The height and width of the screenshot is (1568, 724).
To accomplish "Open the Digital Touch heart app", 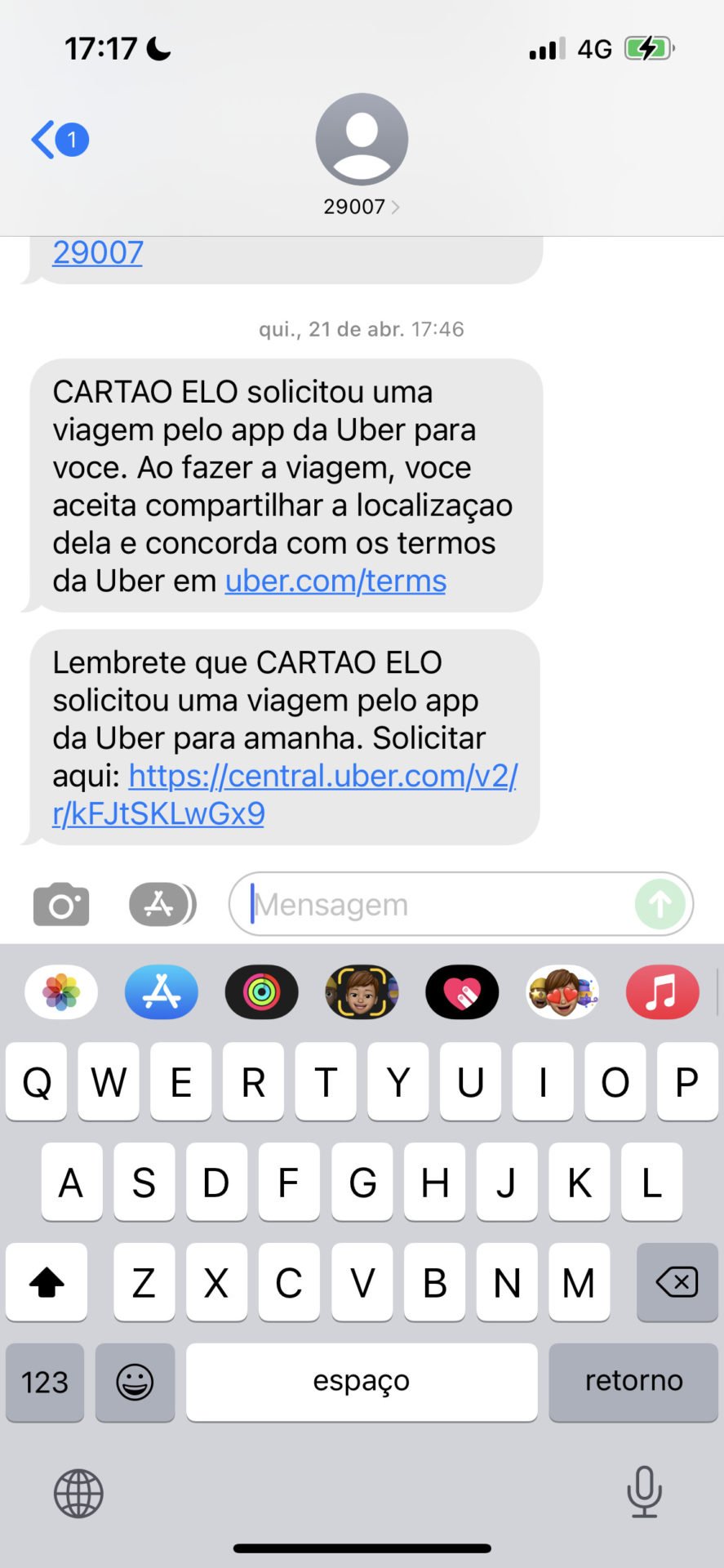I will pyautogui.click(x=462, y=992).
